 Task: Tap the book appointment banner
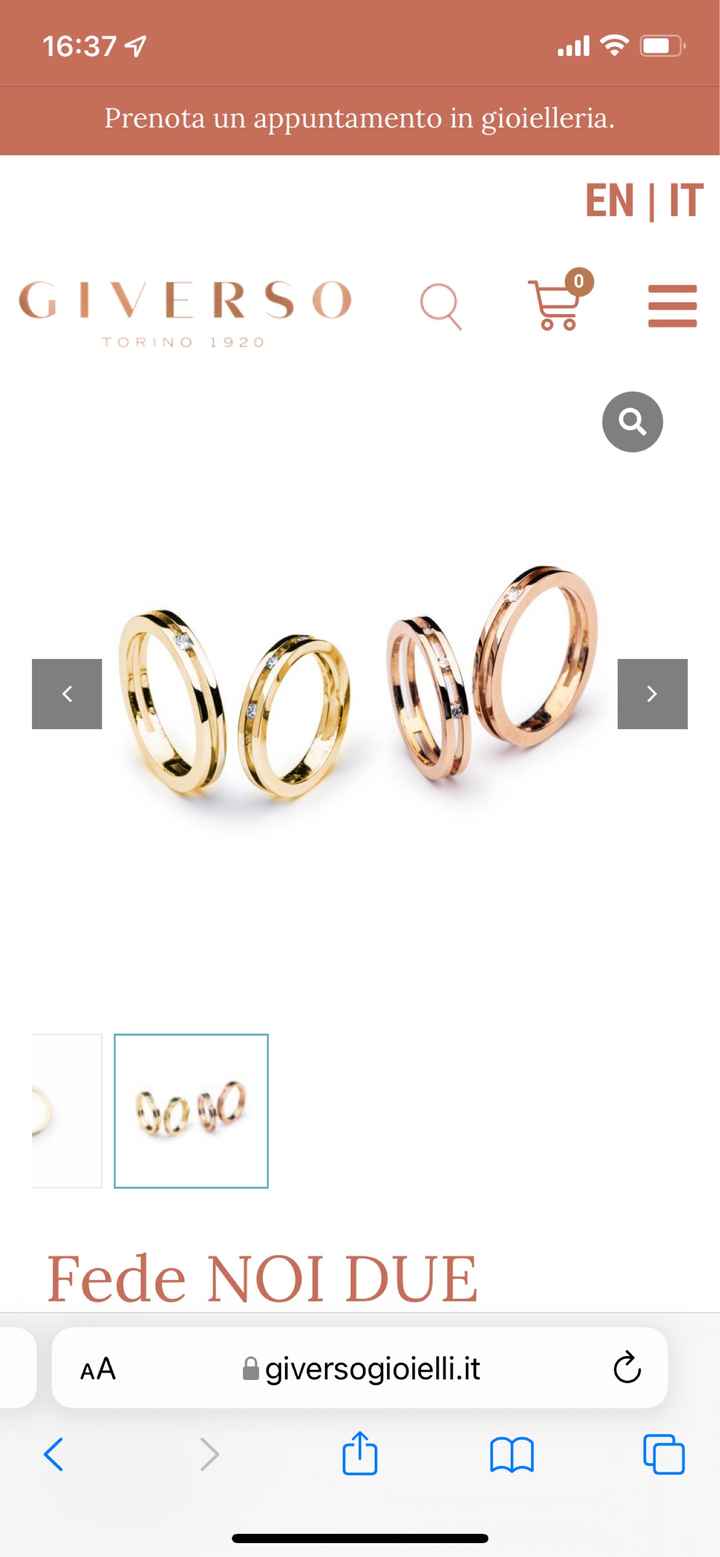point(360,119)
